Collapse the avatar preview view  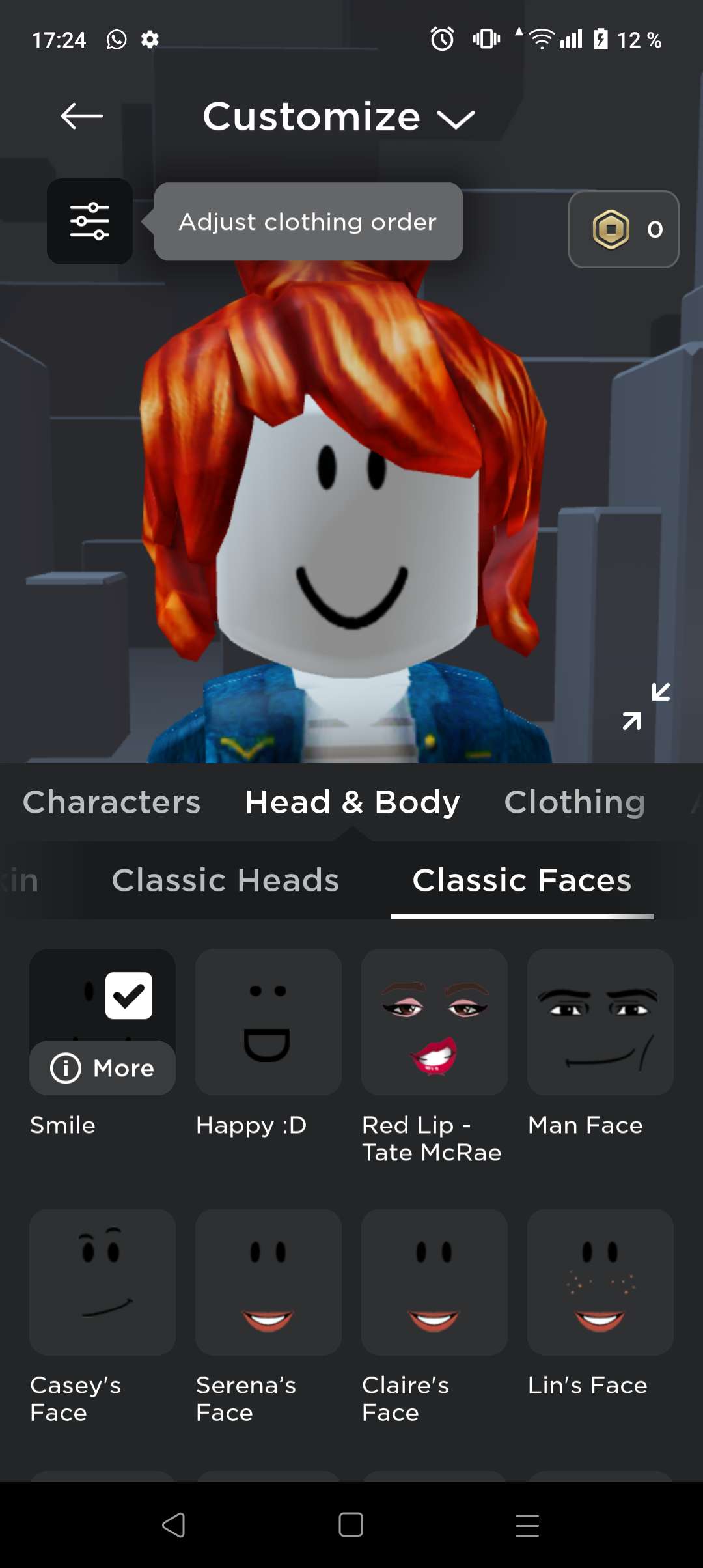pos(646,707)
